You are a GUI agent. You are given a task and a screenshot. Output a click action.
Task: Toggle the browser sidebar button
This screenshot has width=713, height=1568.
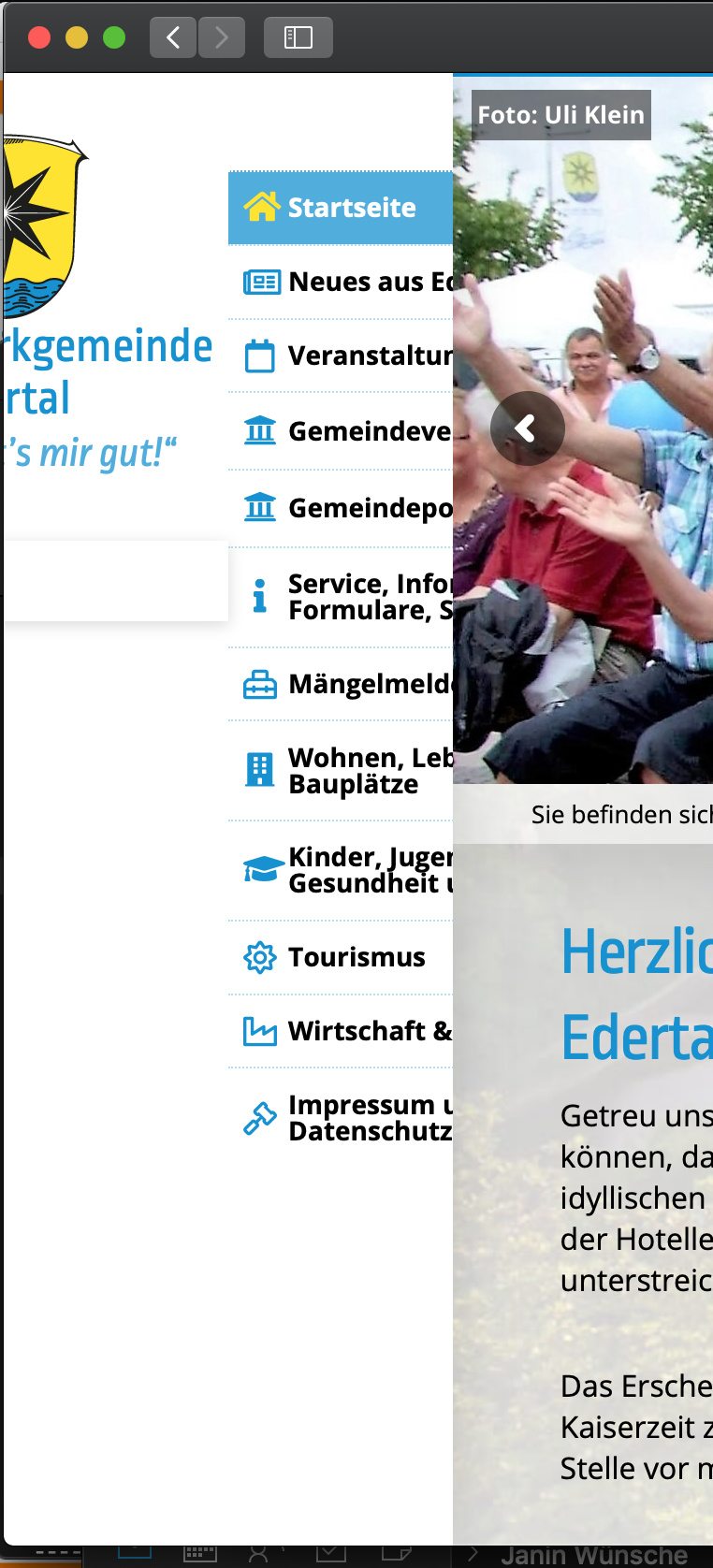click(x=298, y=37)
